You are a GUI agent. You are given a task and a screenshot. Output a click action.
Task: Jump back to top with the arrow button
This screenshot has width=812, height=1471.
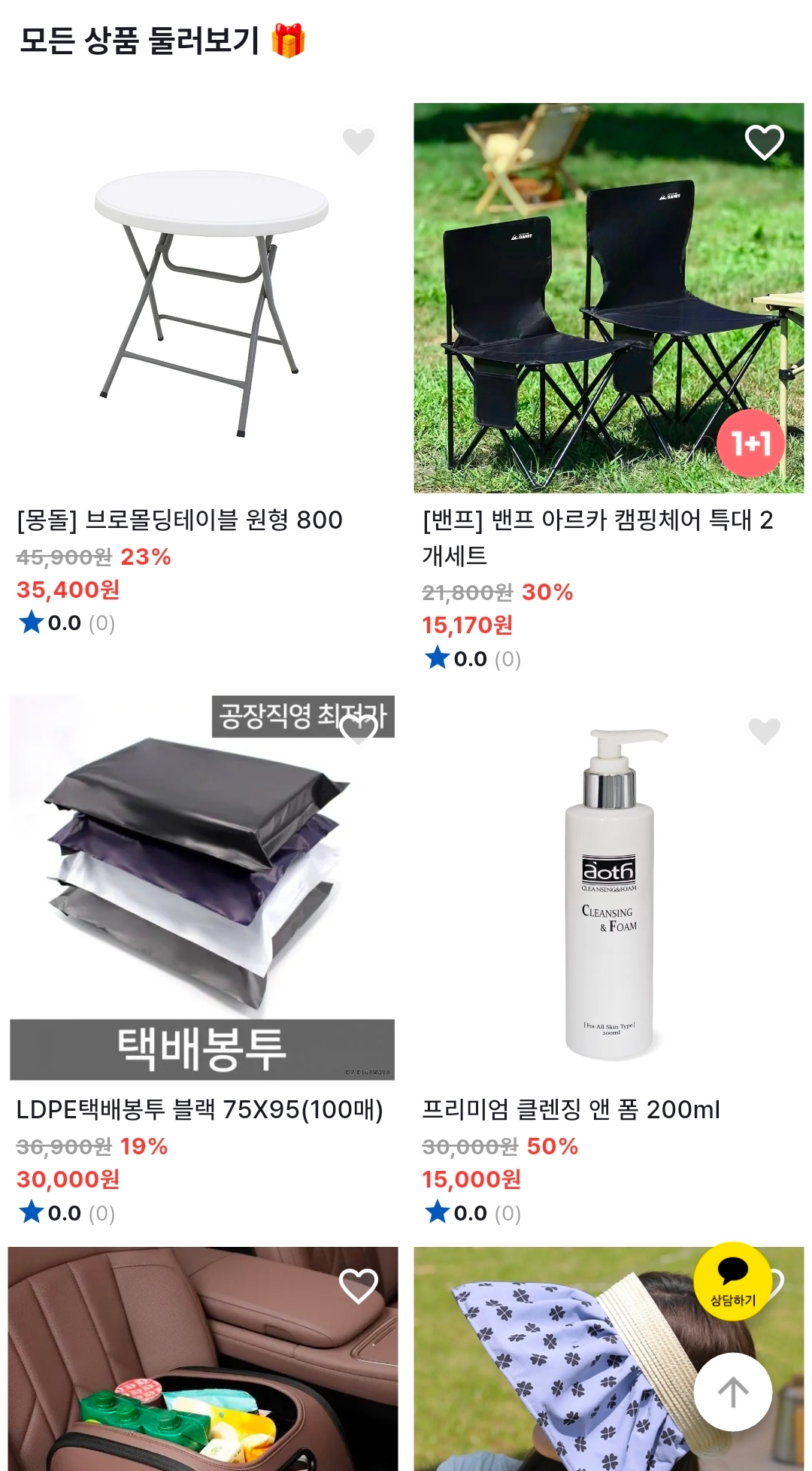click(732, 1392)
